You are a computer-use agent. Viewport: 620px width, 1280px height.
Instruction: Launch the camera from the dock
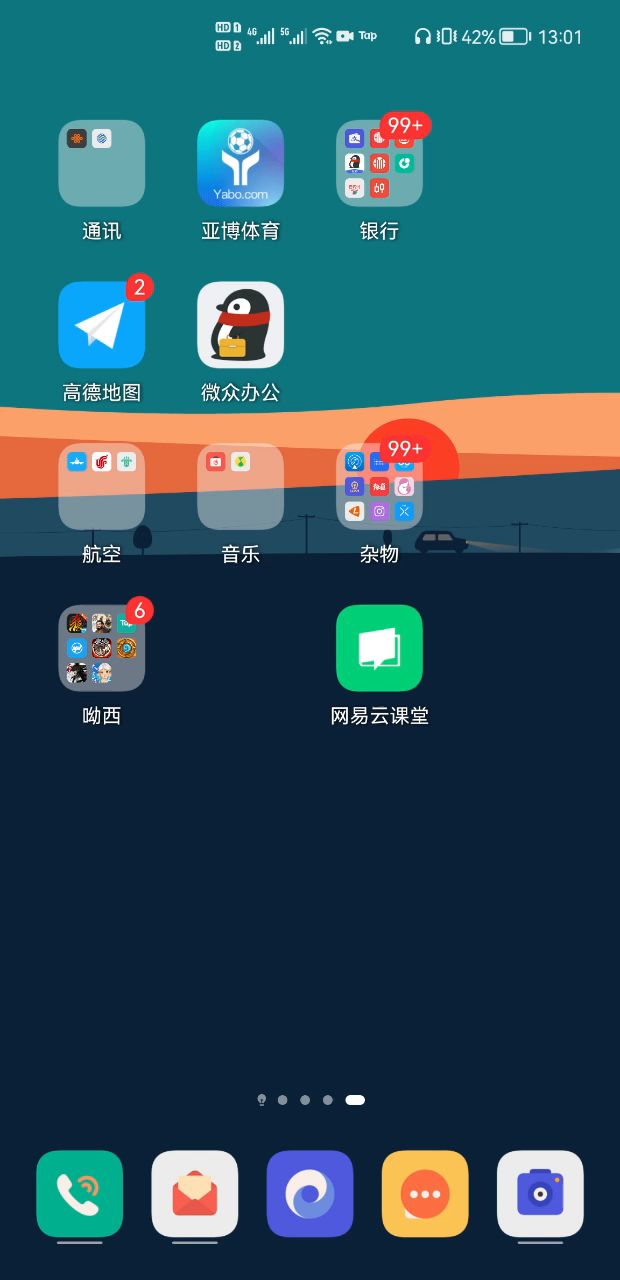pyautogui.click(x=540, y=1194)
